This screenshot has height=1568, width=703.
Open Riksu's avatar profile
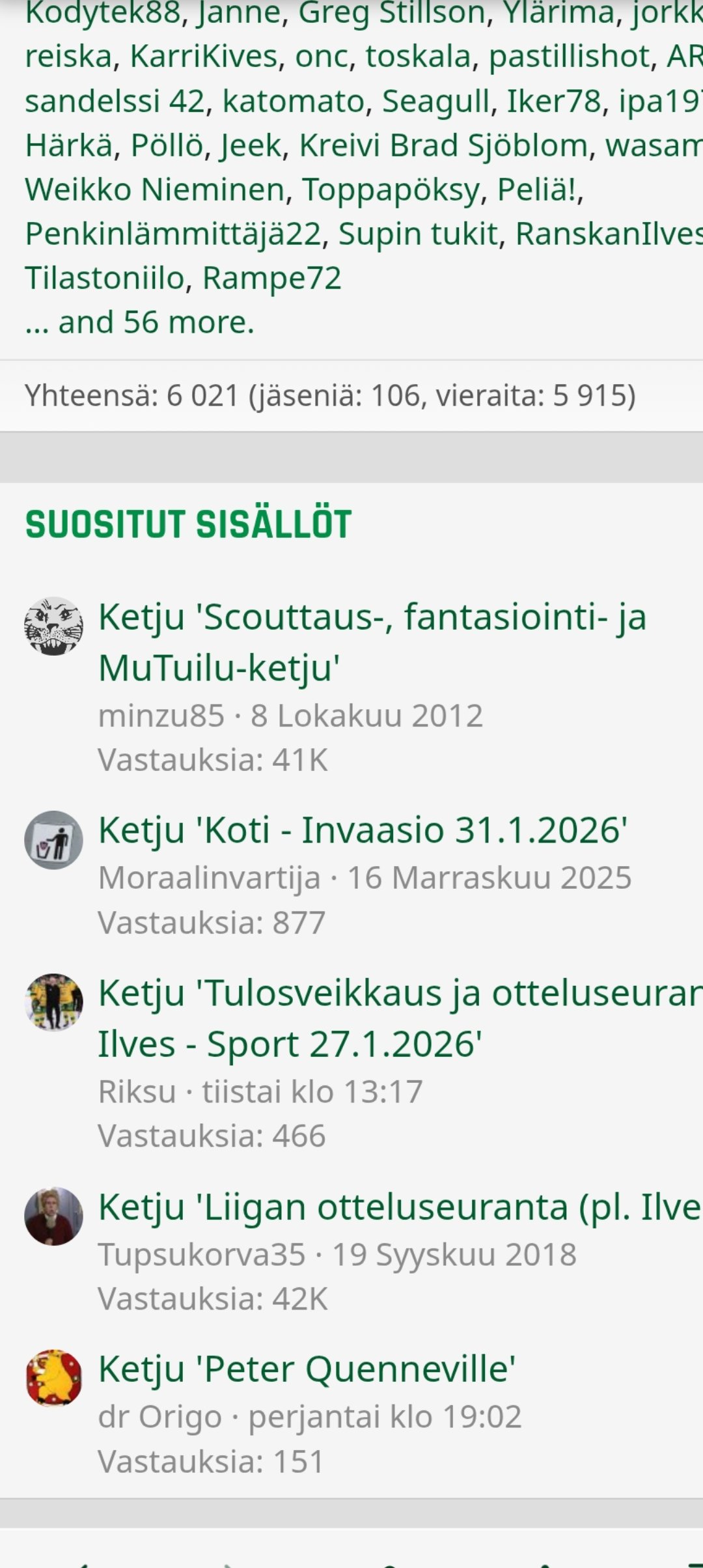click(x=53, y=1002)
